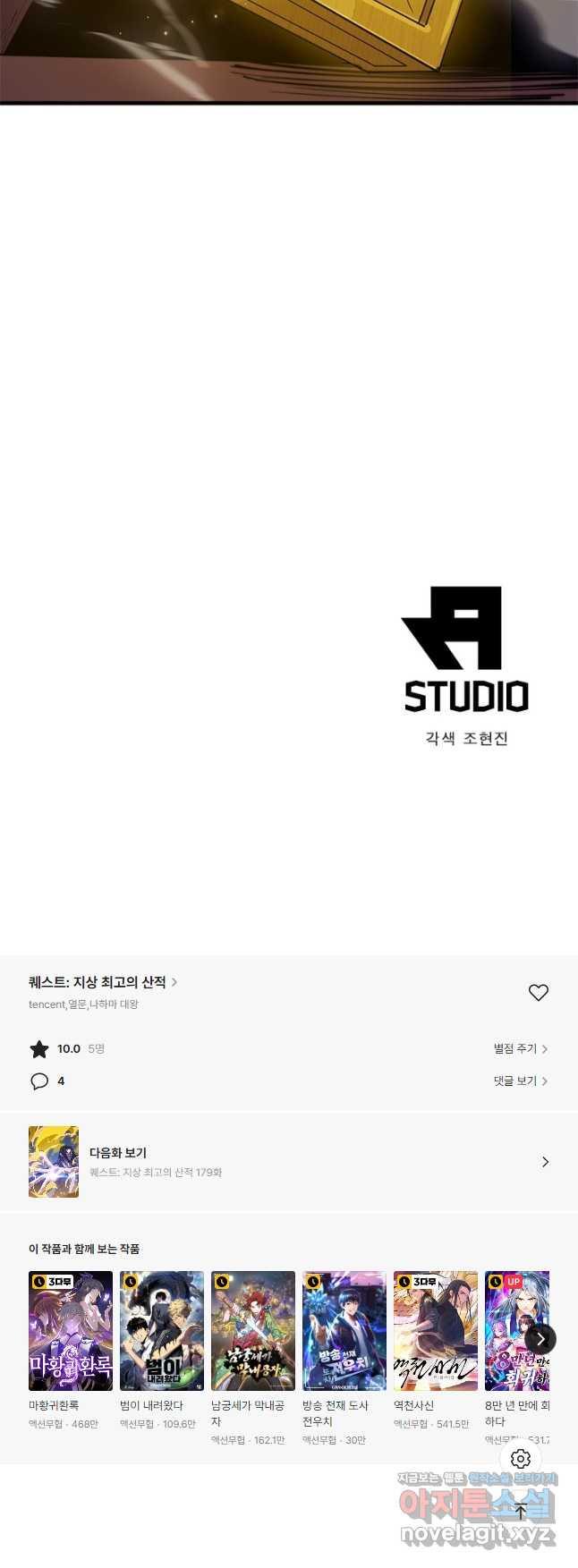Screen dimensions: 578x1568
Task: Like this series with the heart icon
Action: point(538,993)
